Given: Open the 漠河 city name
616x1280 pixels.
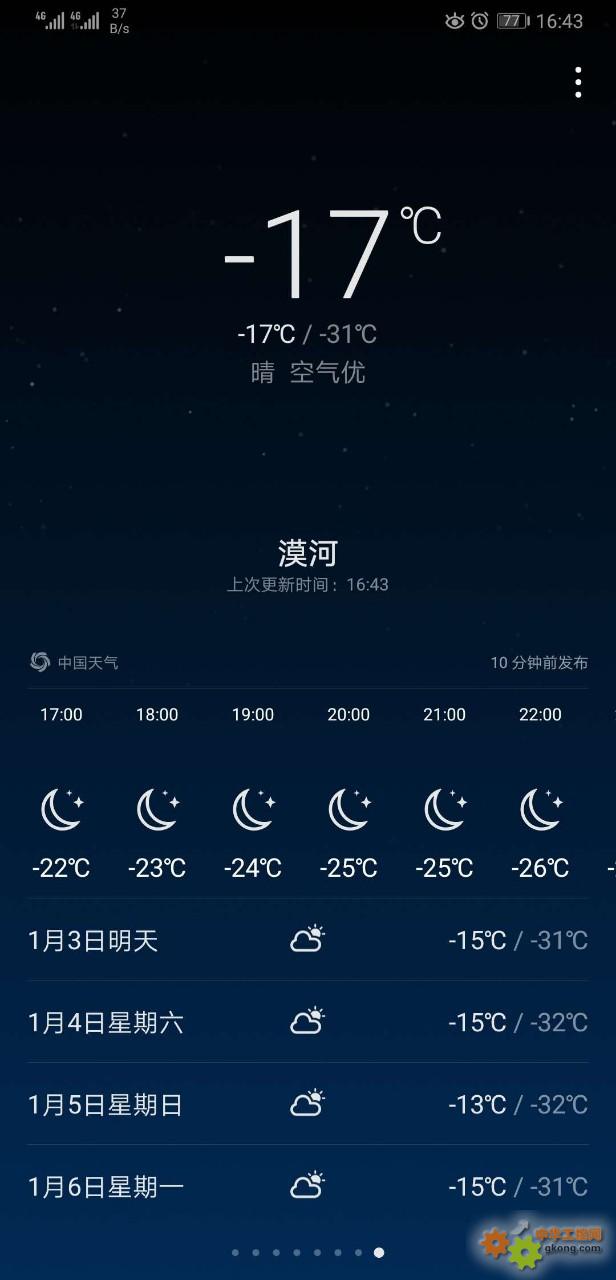Looking at the screenshot, I should point(308,553).
